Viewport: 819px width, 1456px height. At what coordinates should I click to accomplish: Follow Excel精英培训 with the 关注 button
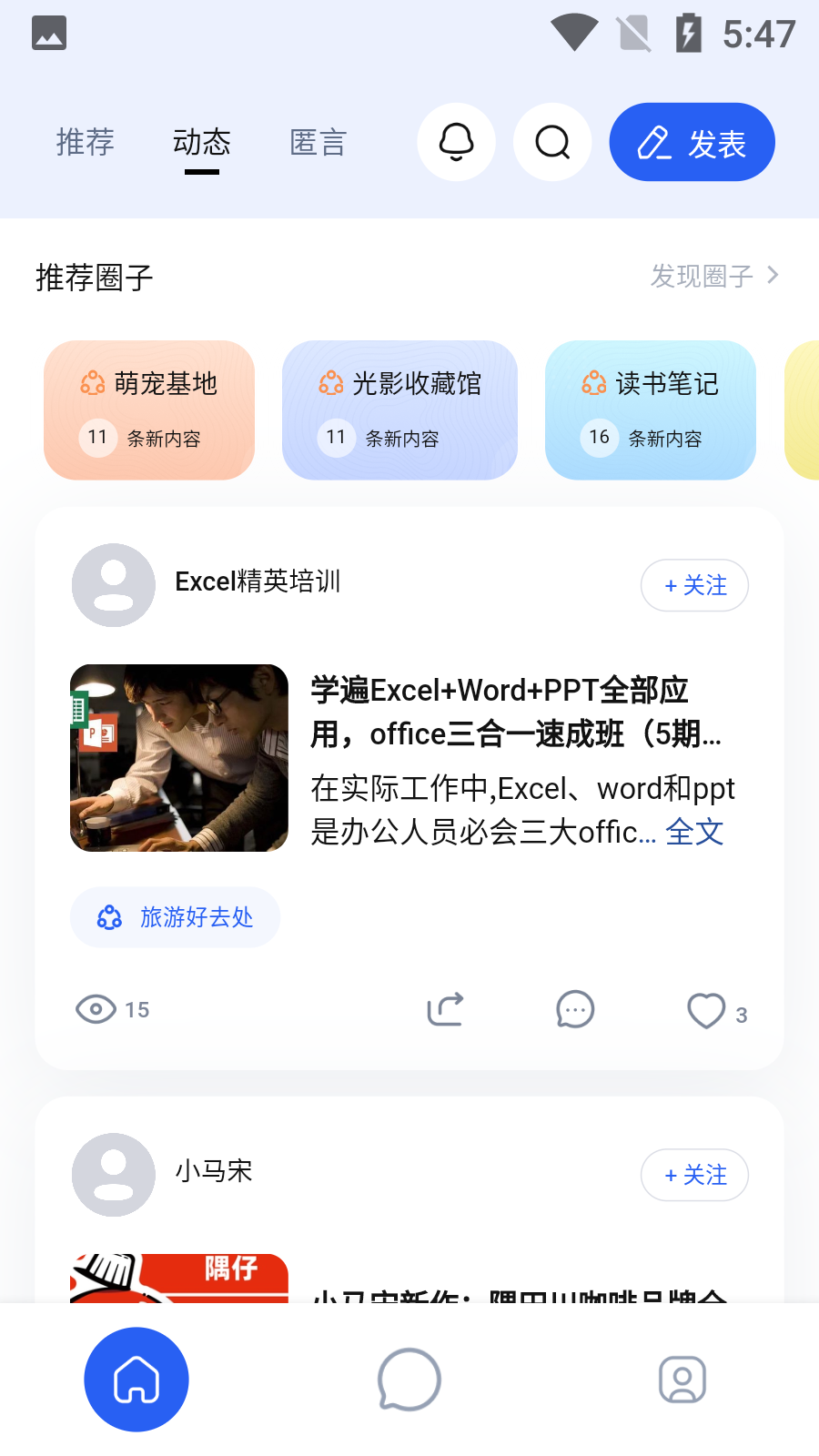click(x=694, y=585)
